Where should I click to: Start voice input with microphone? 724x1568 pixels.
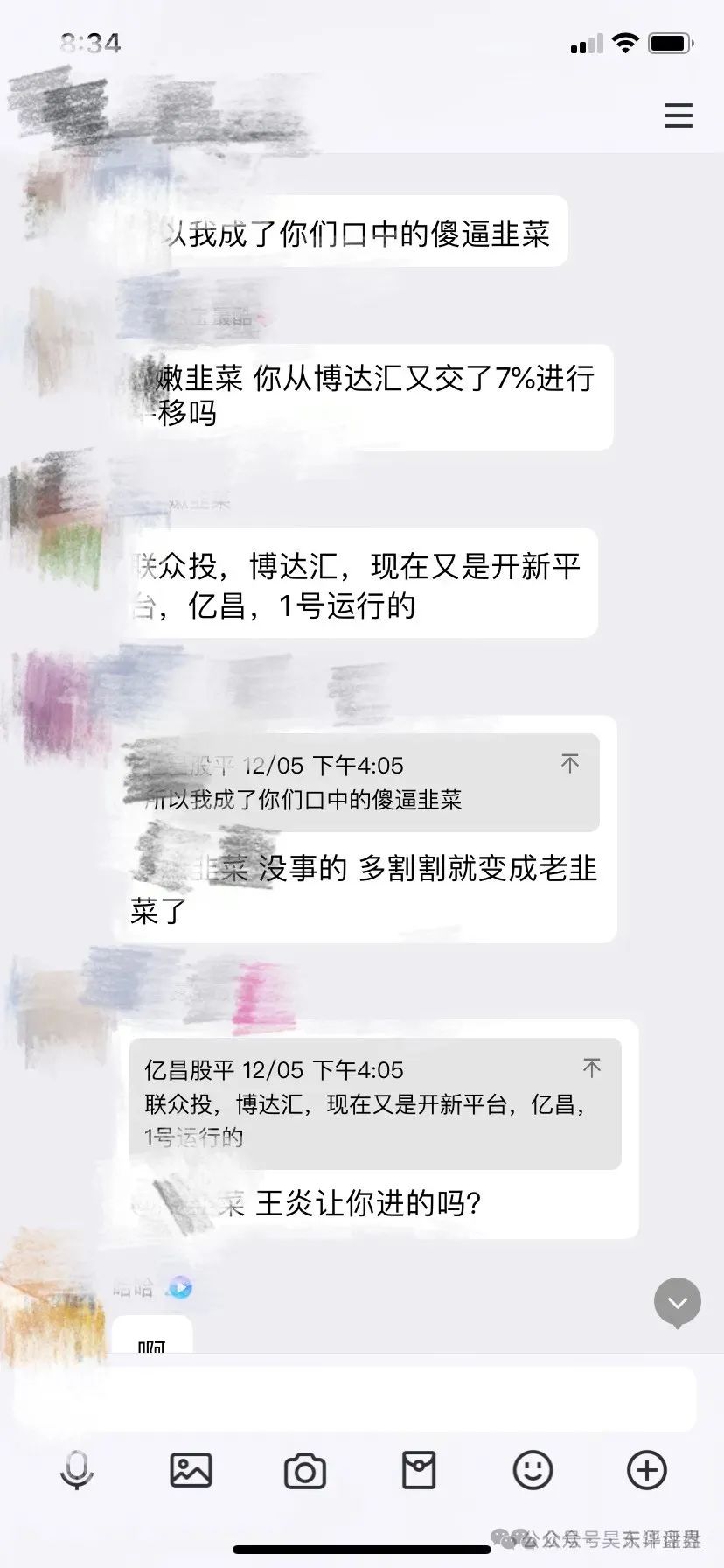pyautogui.click(x=77, y=1469)
